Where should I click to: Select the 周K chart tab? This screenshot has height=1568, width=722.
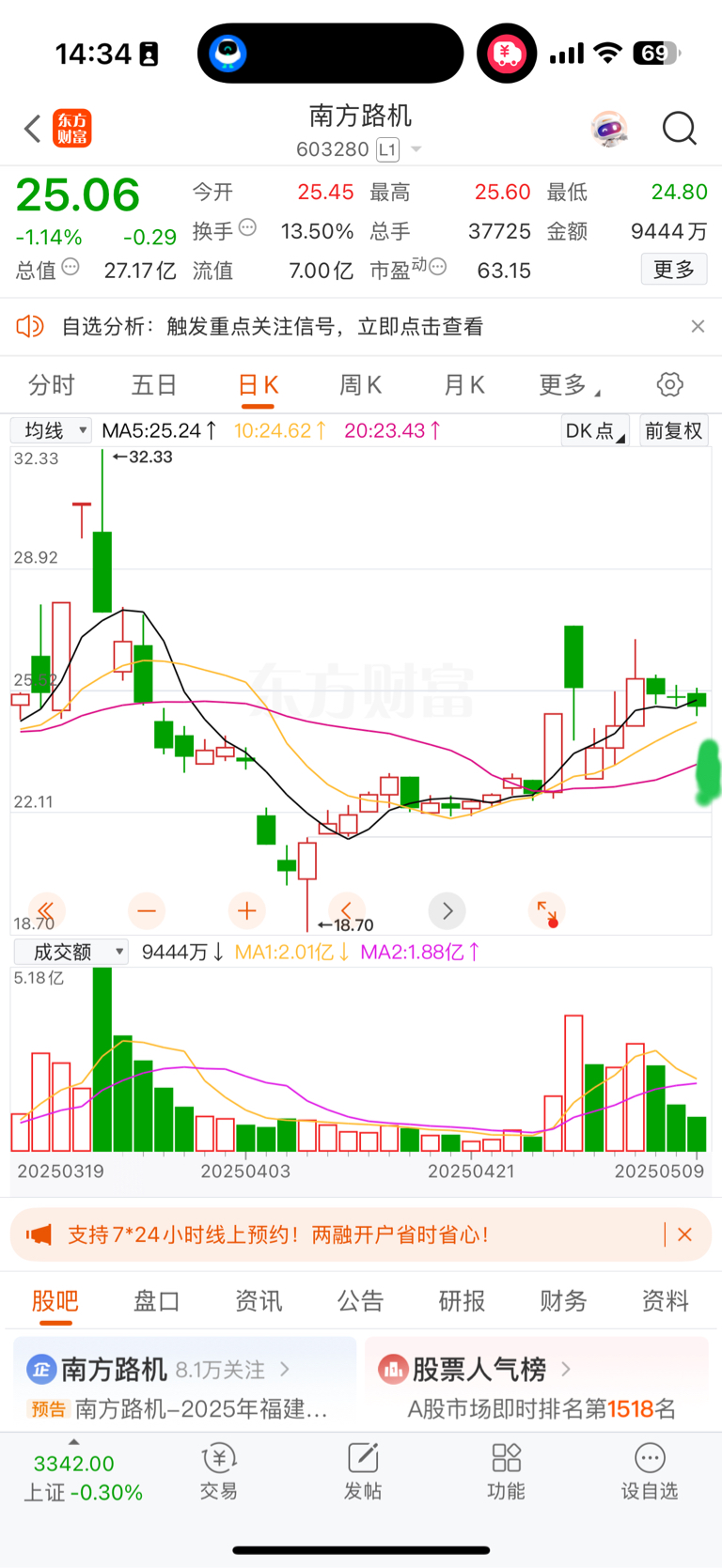[x=360, y=385]
